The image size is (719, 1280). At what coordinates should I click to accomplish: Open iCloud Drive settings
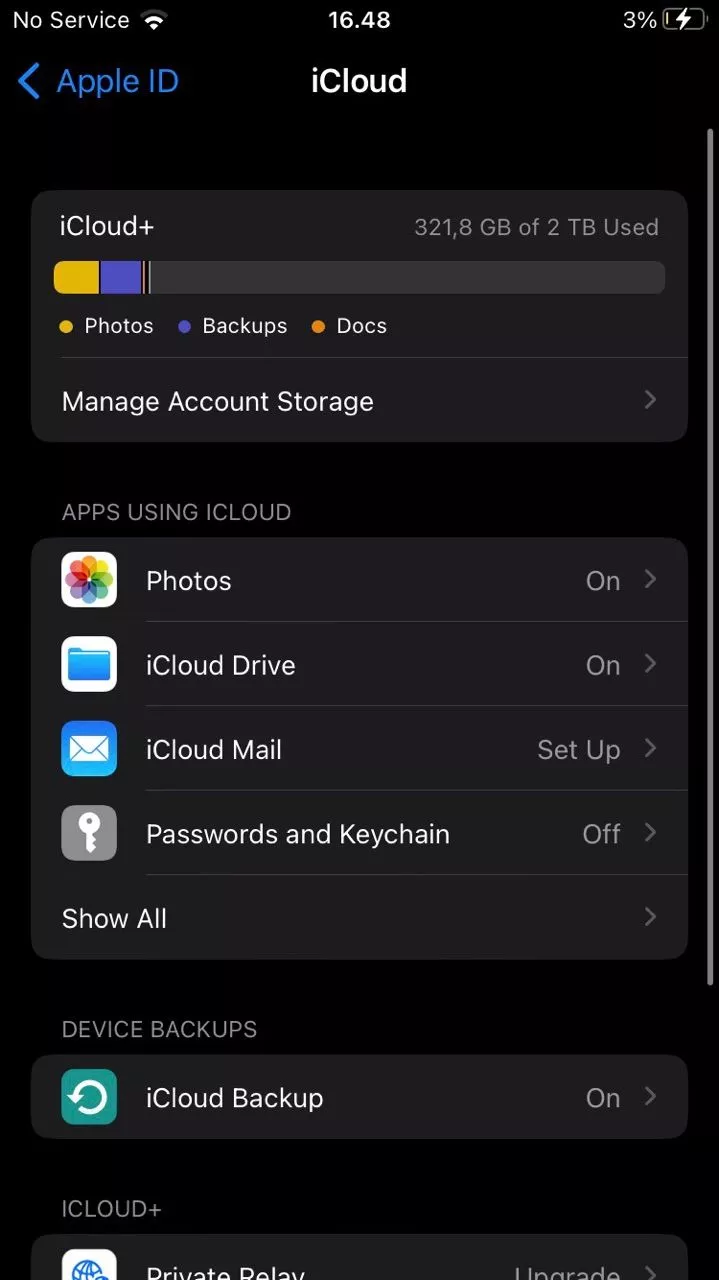359,665
